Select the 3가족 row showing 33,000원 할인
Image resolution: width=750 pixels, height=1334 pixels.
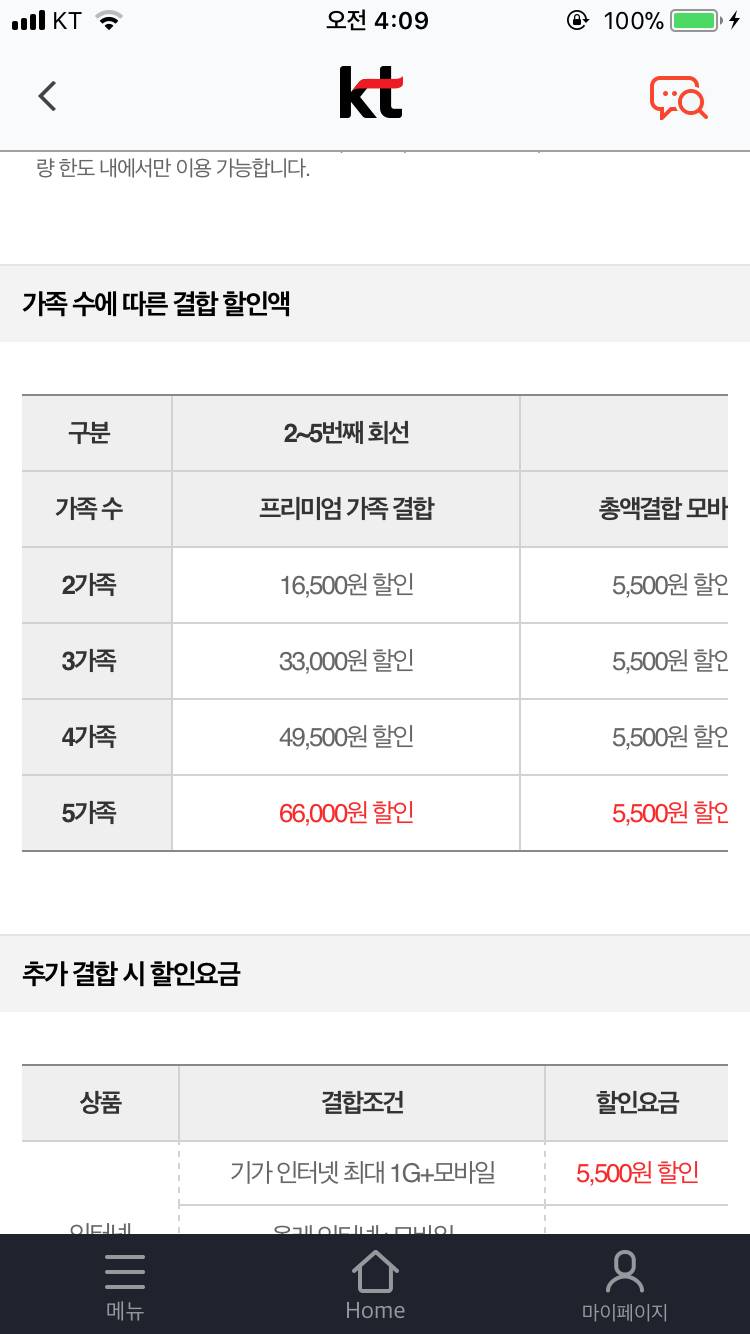tap(345, 660)
